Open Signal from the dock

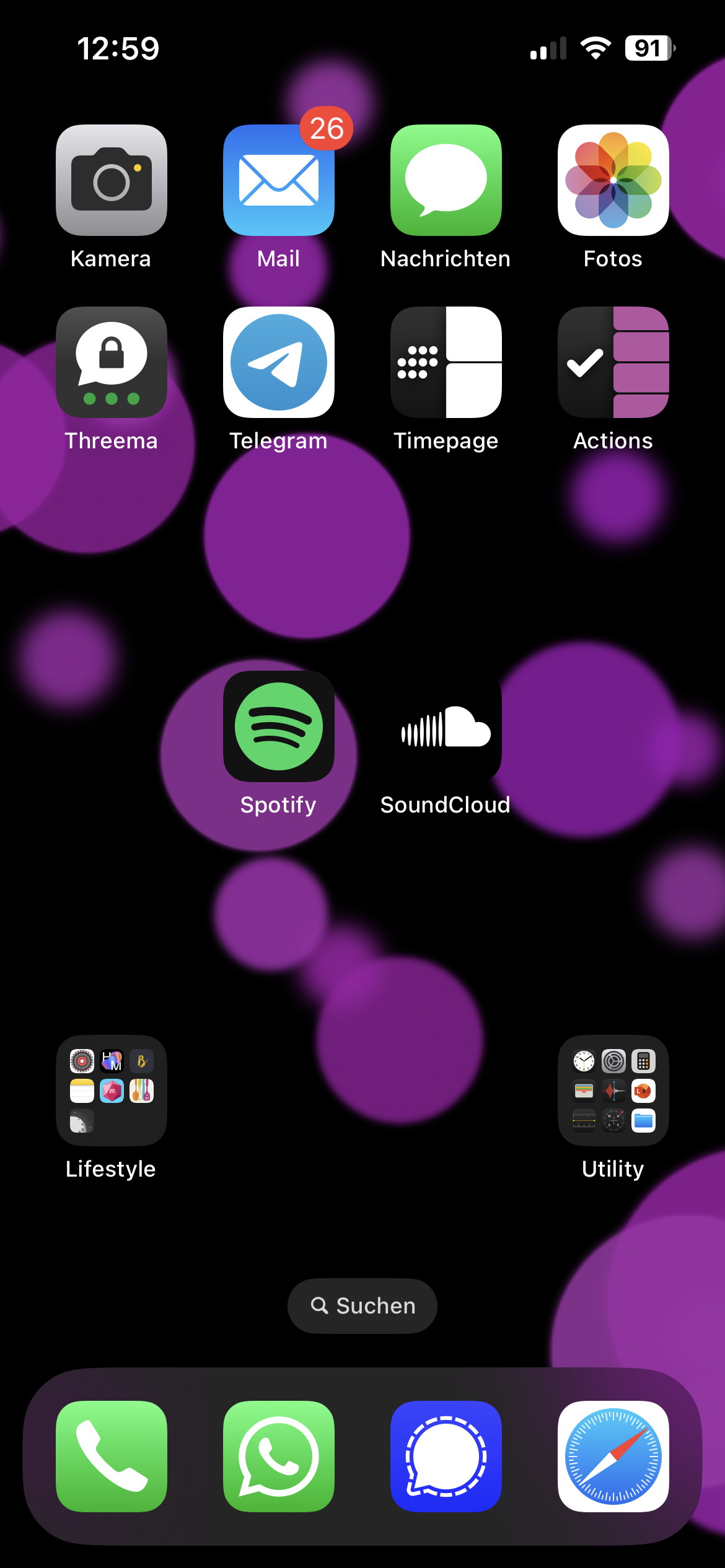coord(446,1457)
